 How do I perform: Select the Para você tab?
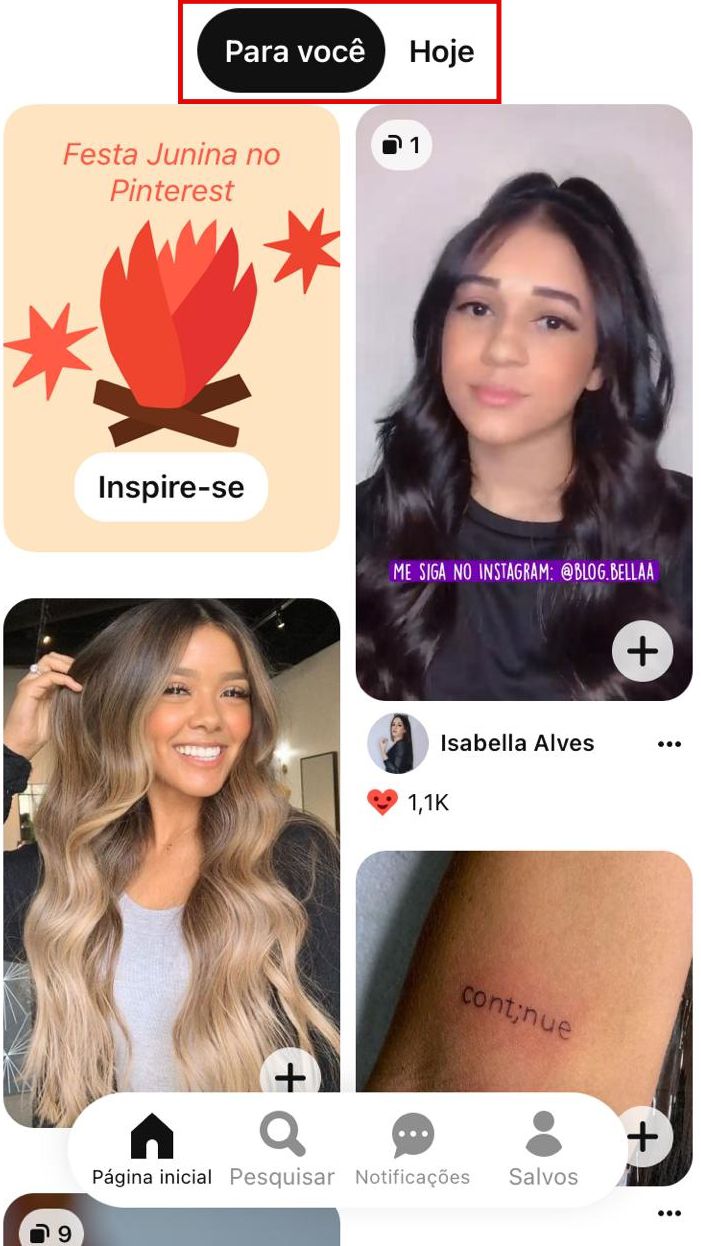[x=292, y=52]
